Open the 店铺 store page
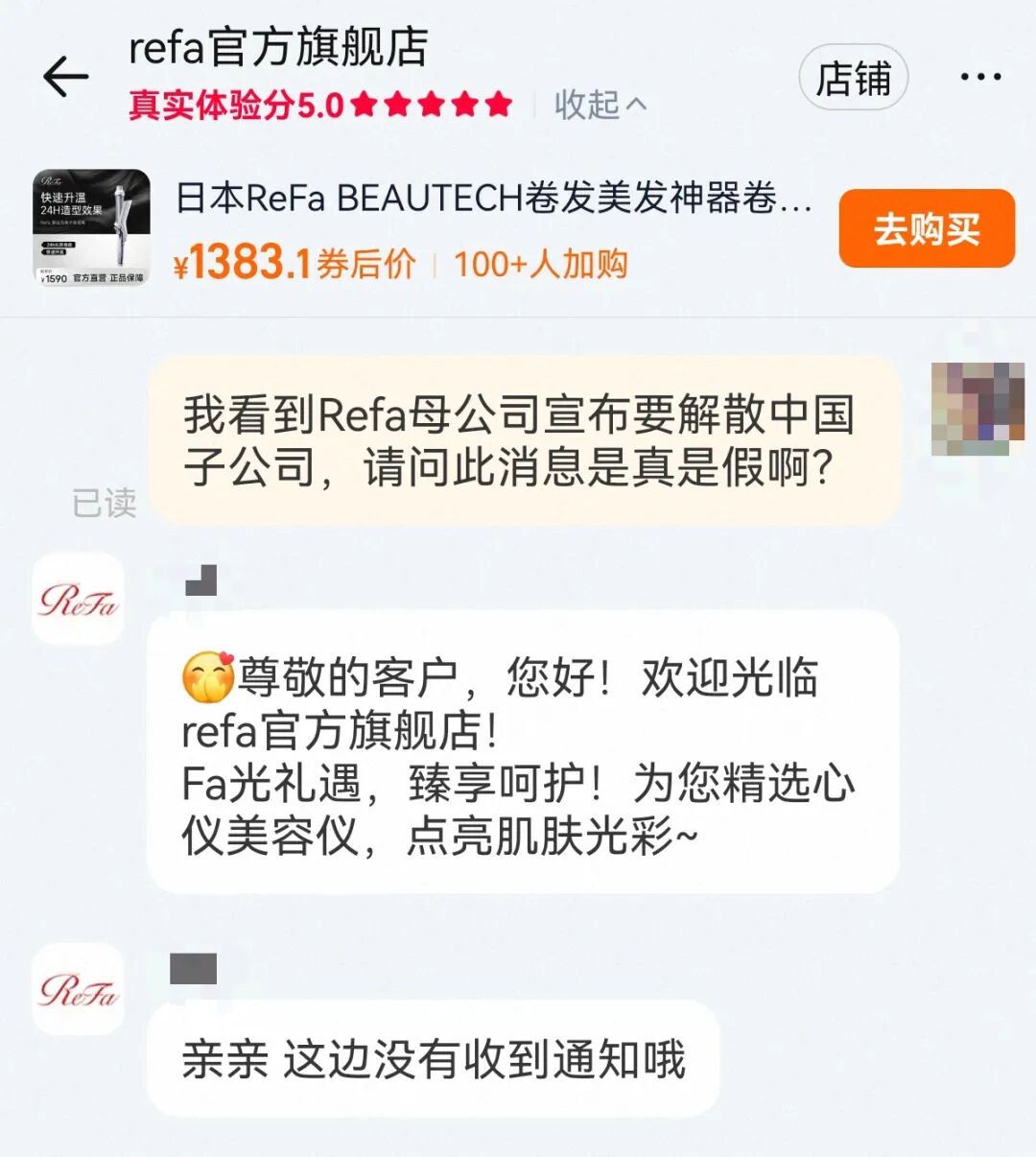The height and width of the screenshot is (1157, 1036). (x=853, y=79)
